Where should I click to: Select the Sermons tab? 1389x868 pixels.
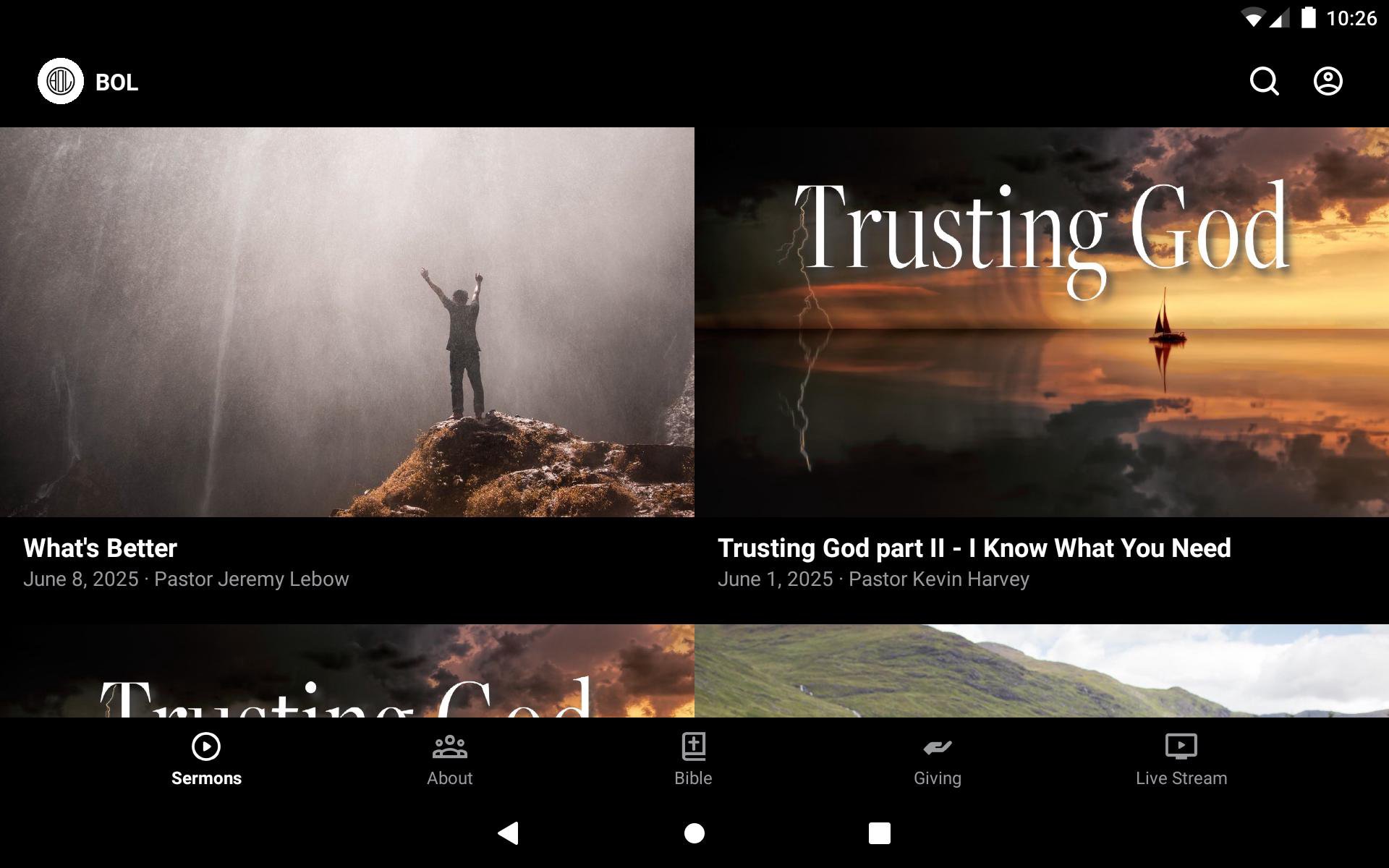(x=206, y=759)
